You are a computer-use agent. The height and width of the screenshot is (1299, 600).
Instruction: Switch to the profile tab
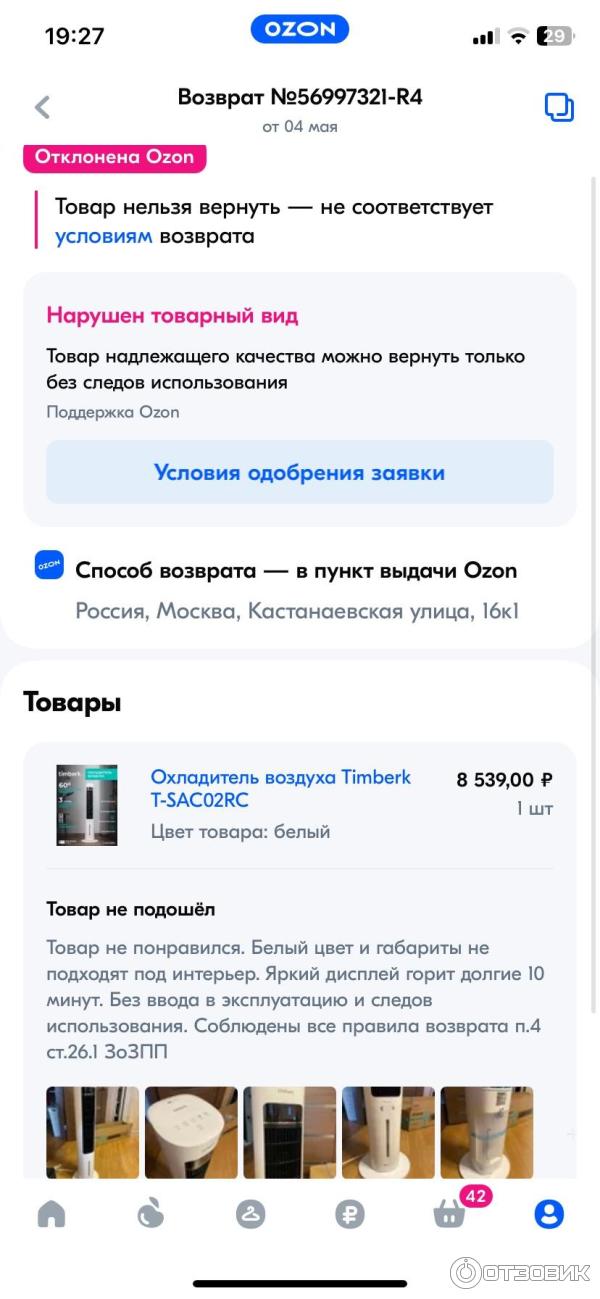tap(548, 1215)
